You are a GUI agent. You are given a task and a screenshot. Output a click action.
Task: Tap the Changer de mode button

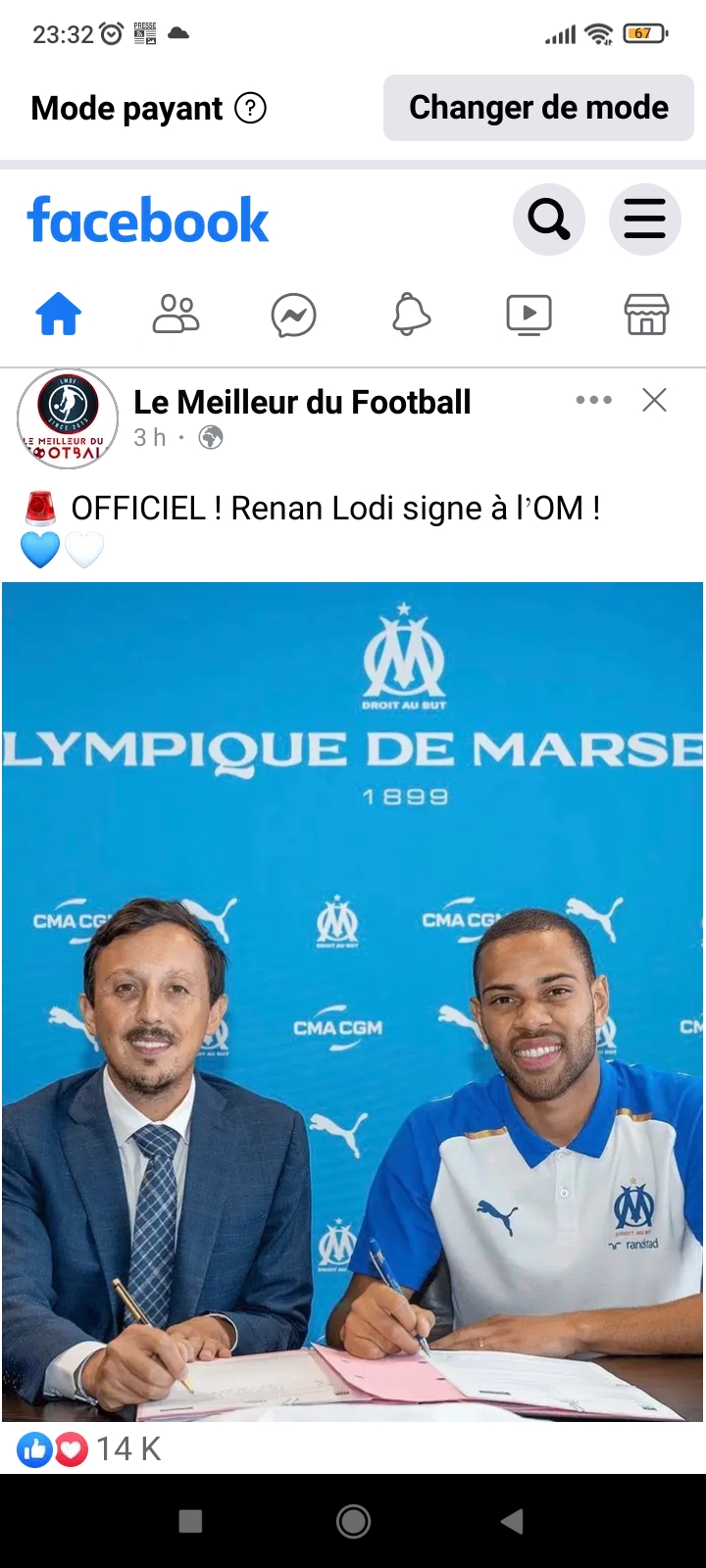tap(538, 108)
